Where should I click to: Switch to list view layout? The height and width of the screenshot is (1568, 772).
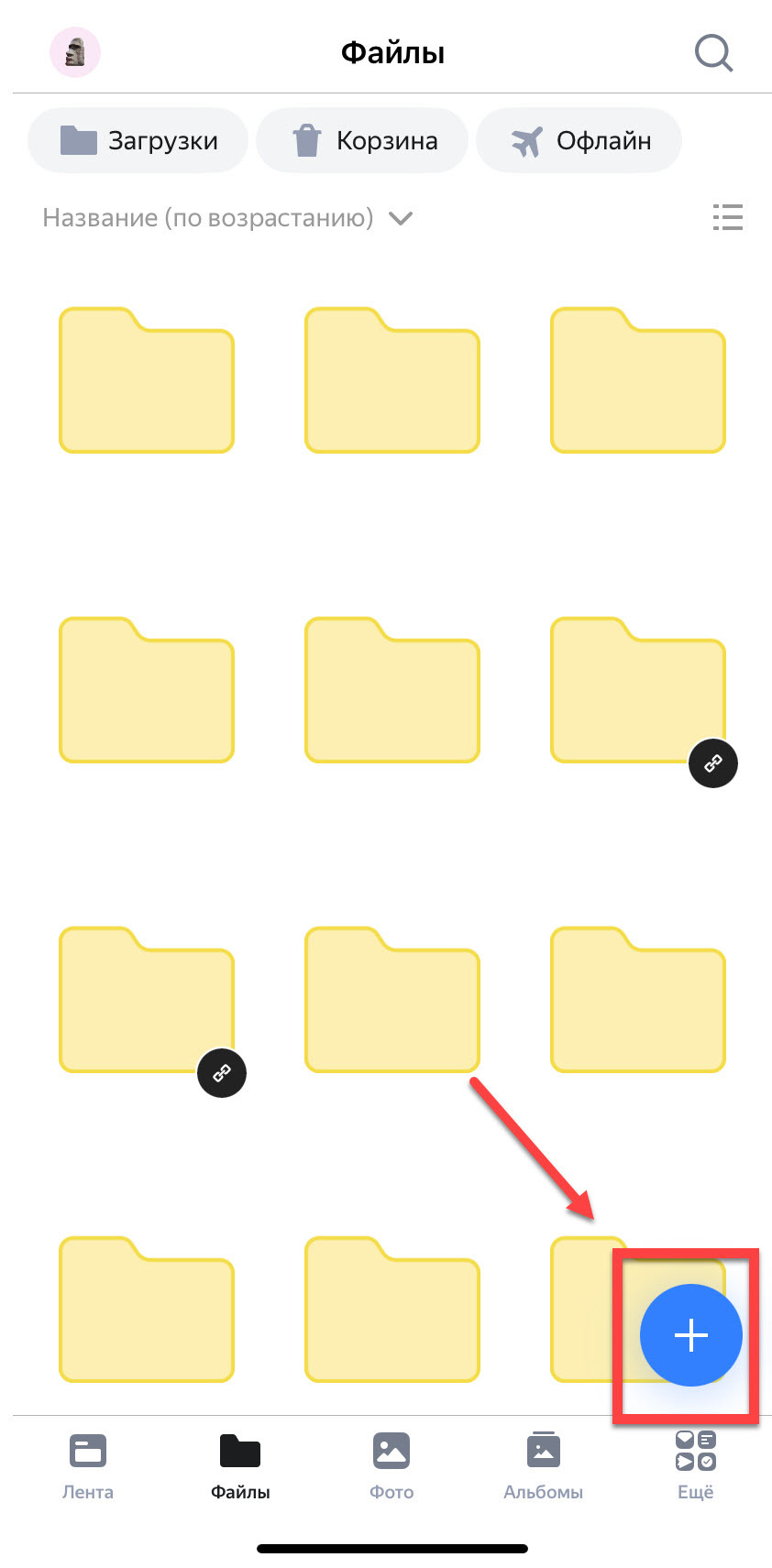[x=727, y=217]
